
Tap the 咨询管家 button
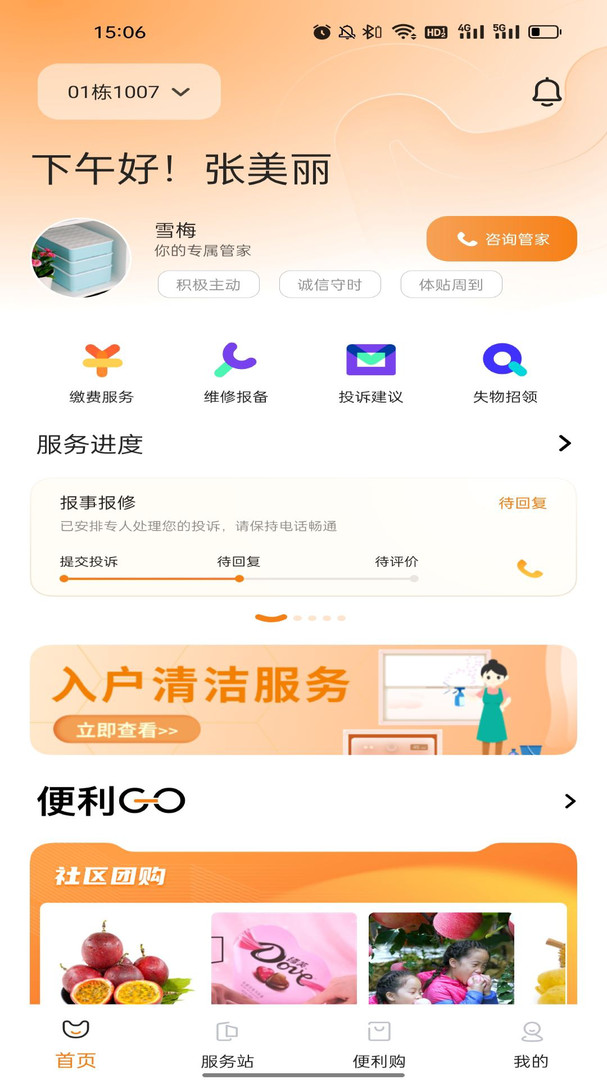[x=502, y=239]
